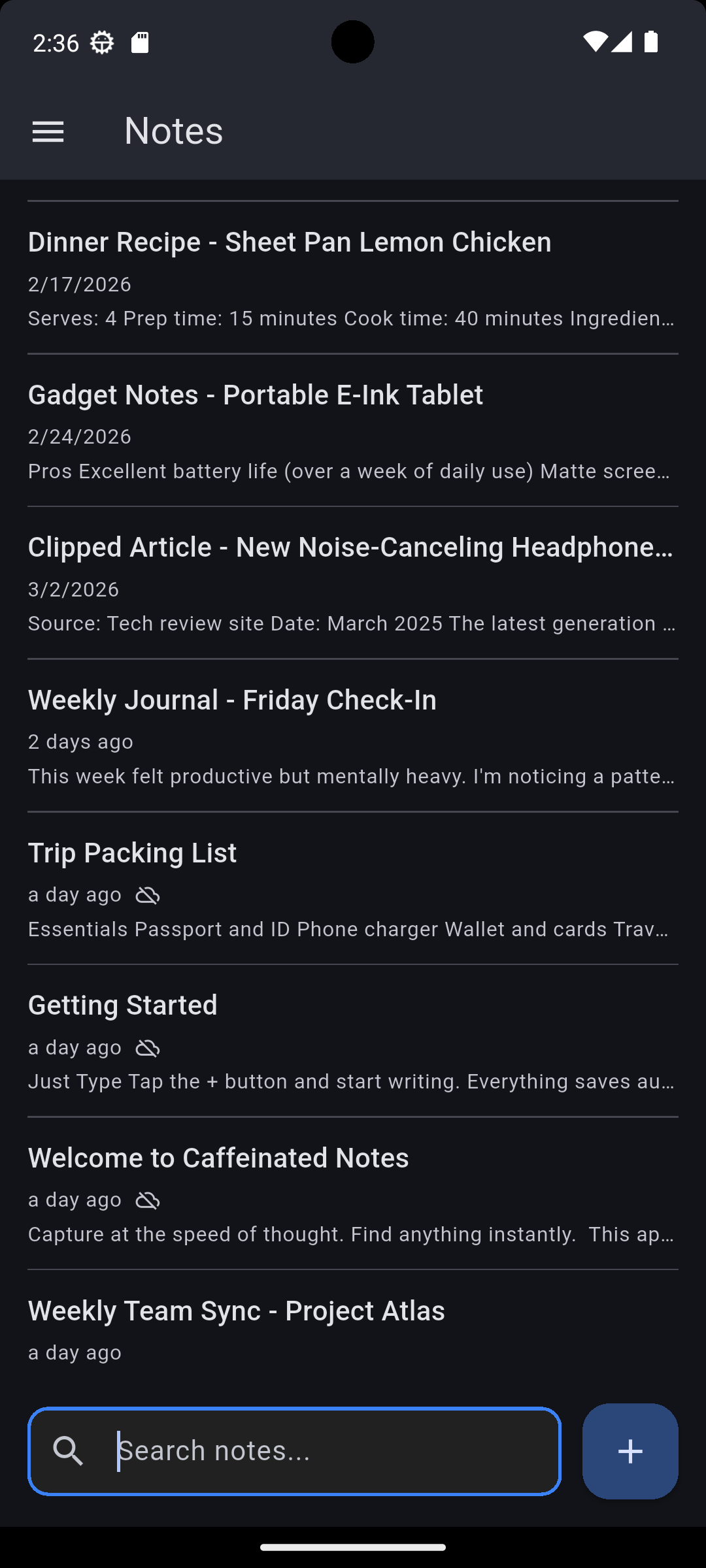Viewport: 706px width, 1568px height.
Task: Toggle the offline sync icon on Trip Packing List
Action: [148, 894]
